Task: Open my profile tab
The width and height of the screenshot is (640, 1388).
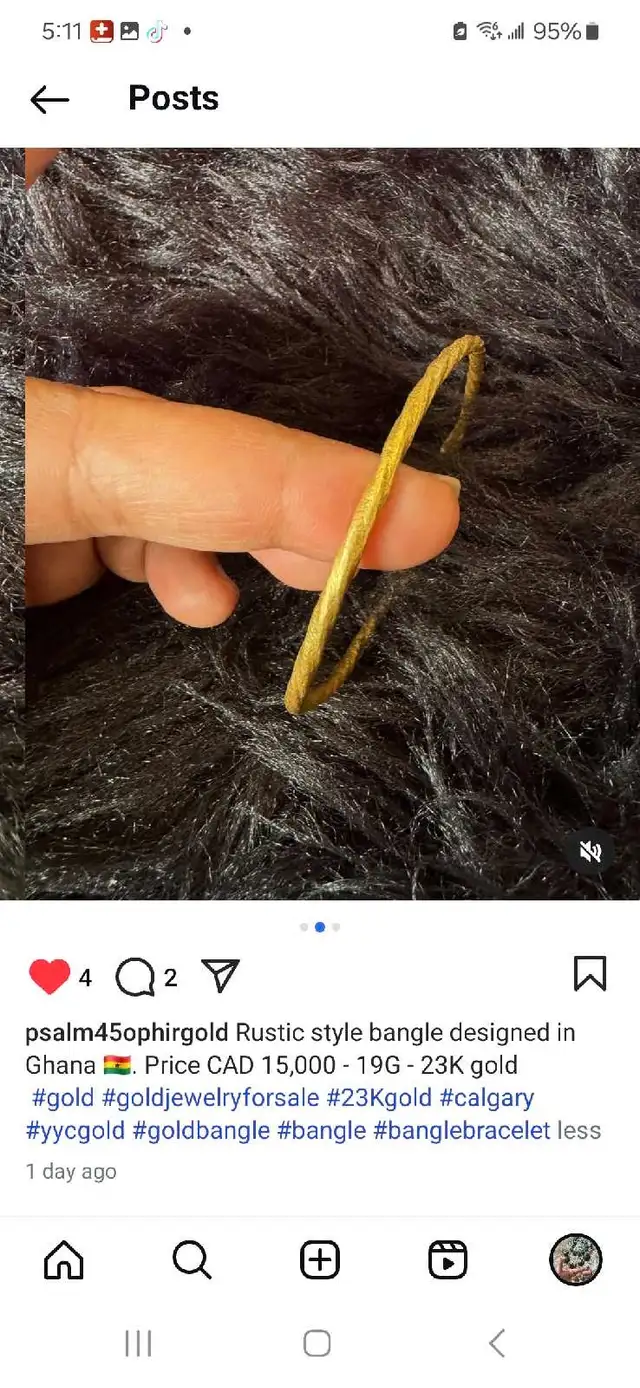Action: (x=576, y=1260)
